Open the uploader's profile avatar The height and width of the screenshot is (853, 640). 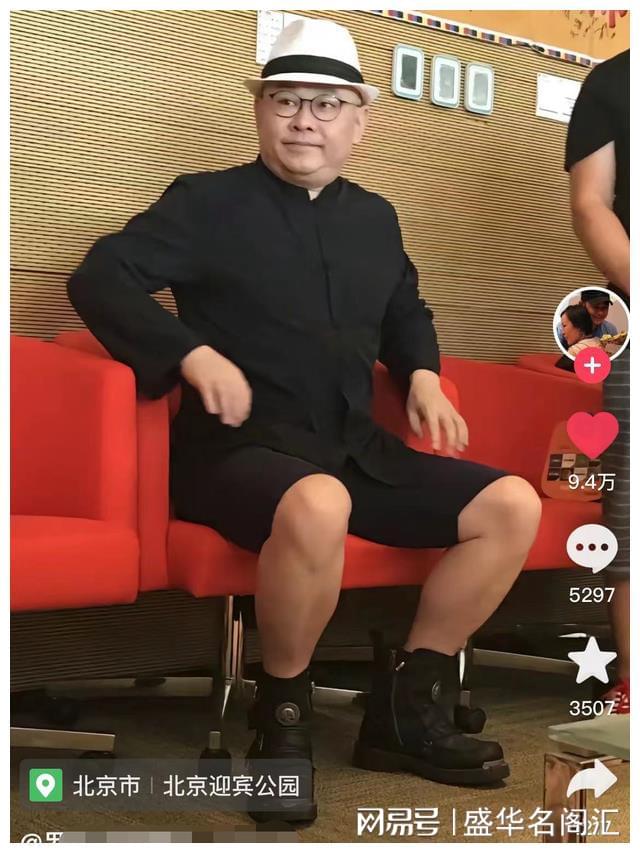(x=591, y=322)
